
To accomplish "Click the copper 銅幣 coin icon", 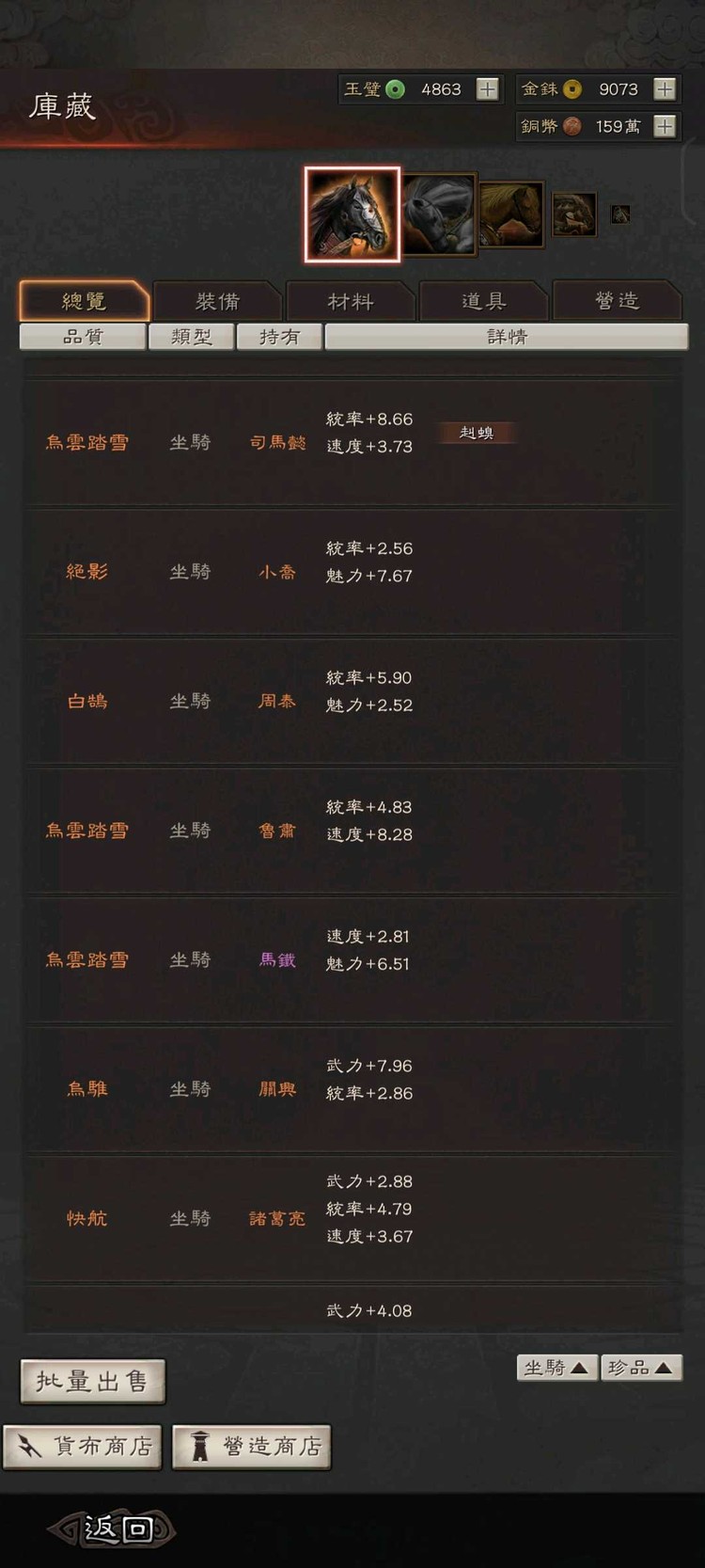I will [574, 127].
